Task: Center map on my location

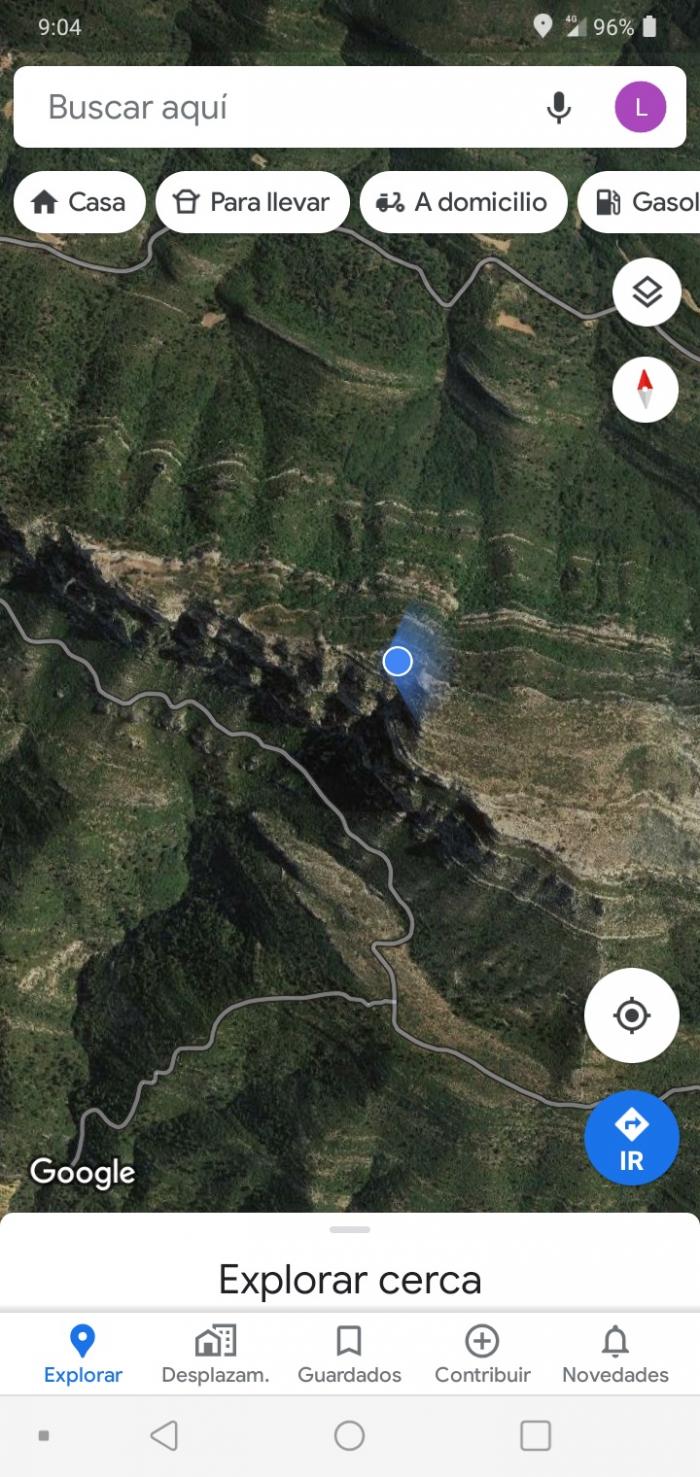Action: click(632, 1016)
